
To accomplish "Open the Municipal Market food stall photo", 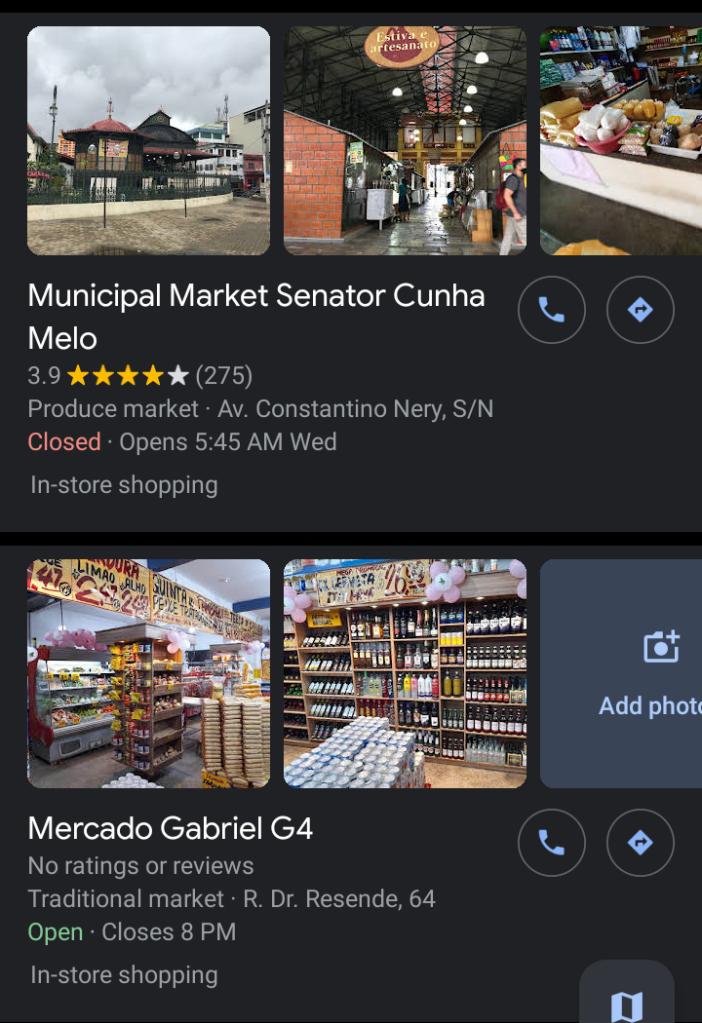I will click(620, 141).
